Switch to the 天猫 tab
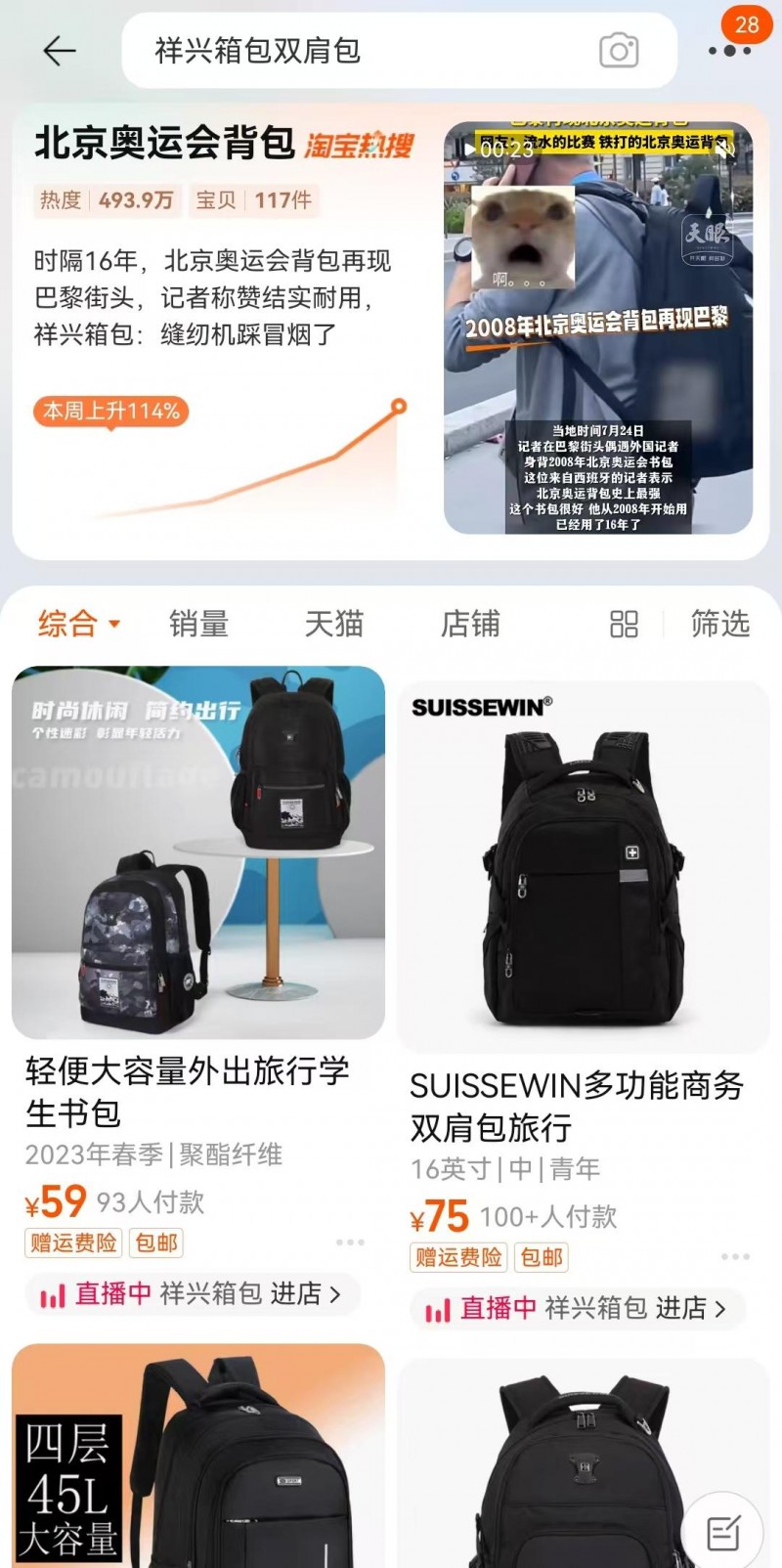 tap(333, 624)
